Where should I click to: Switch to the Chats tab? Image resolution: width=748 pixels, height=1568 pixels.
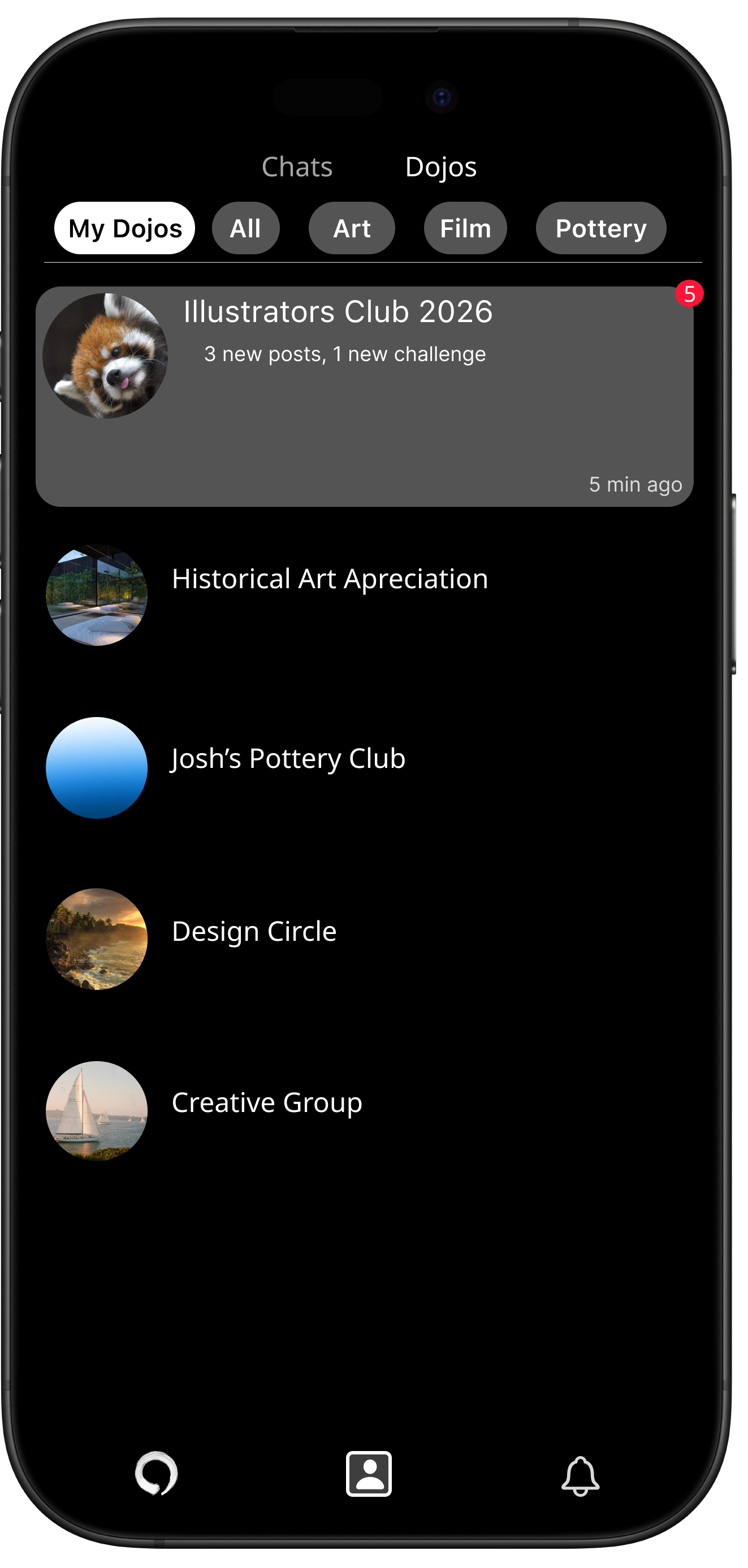tap(297, 166)
